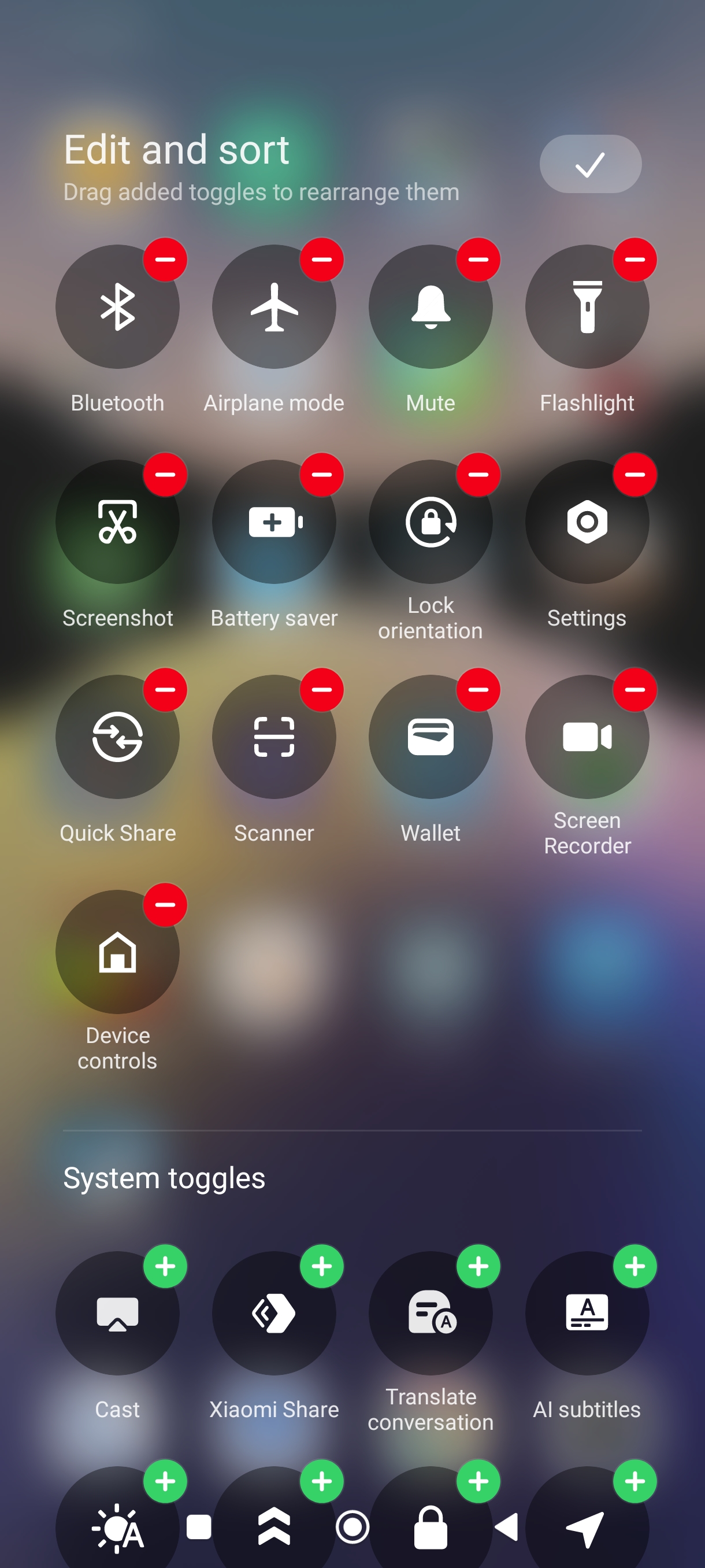Remove the Wallet toggle
Screen dimensions: 705x1568
477,689
